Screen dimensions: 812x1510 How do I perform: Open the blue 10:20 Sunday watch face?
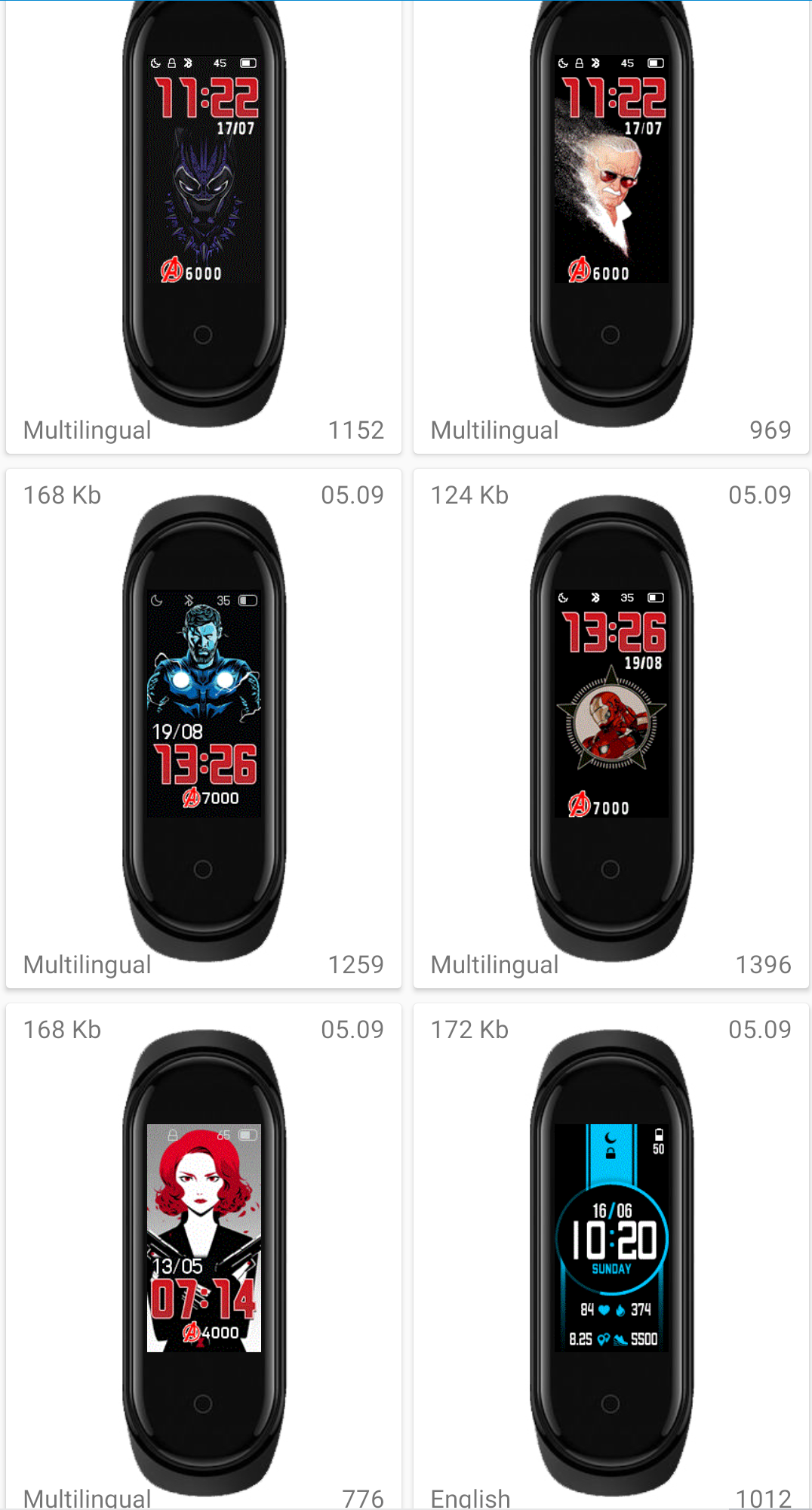click(x=611, y=1253)
